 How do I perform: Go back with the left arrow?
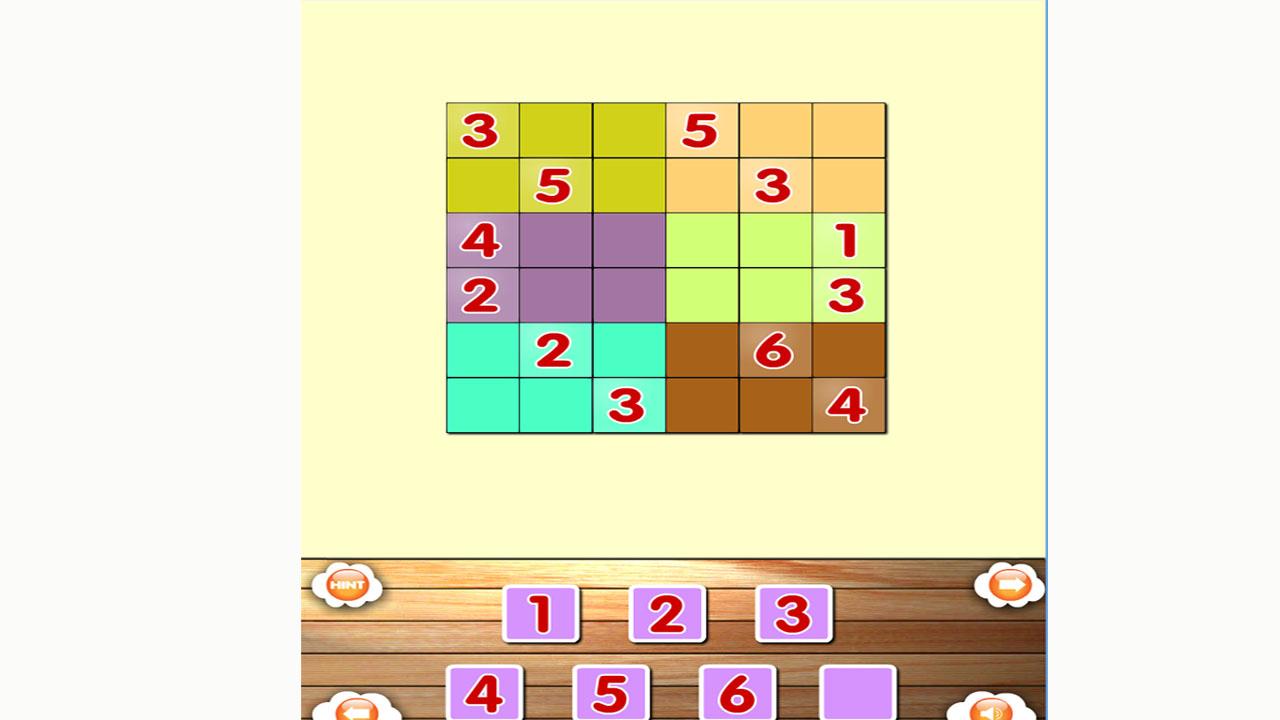tap(356, 709)
